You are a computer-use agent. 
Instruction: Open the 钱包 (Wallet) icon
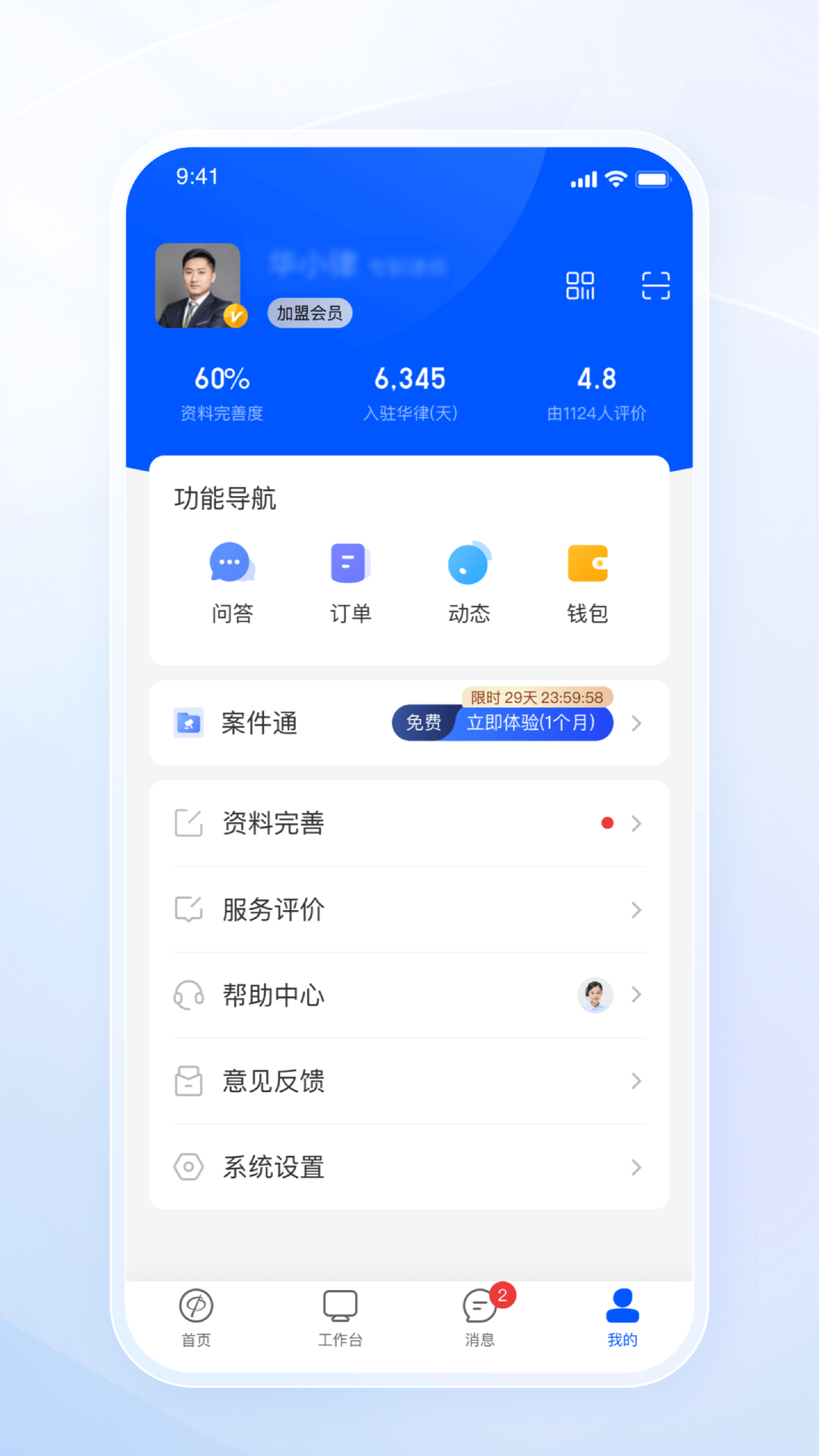(x=588, y=564)
